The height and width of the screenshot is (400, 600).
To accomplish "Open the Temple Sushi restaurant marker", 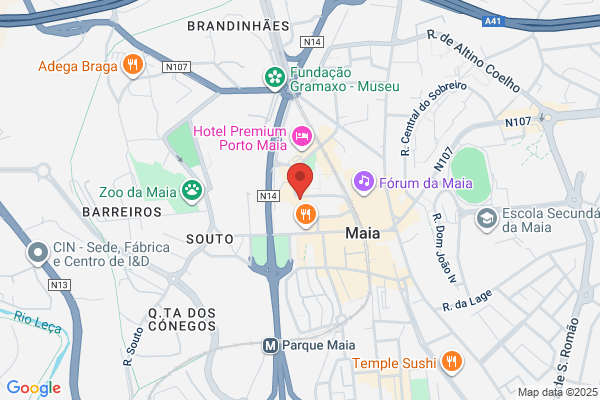I will pyautogui.click(x=452, y=362).
